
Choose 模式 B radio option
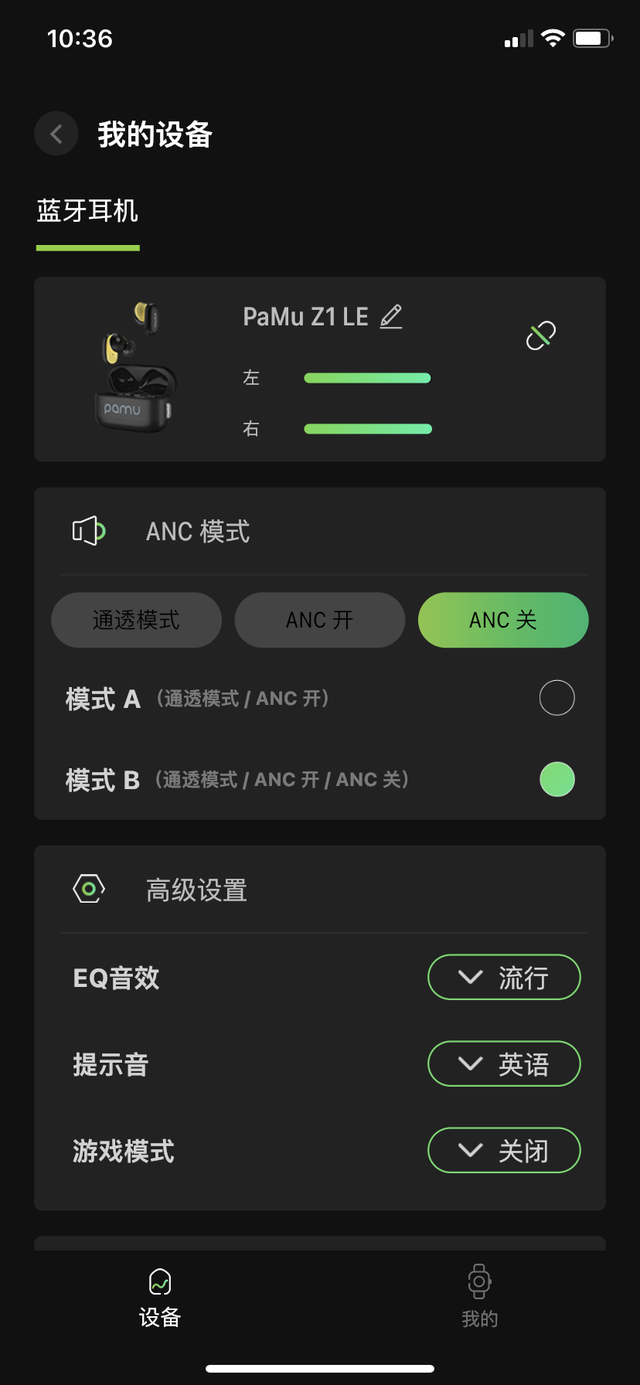tap(557, 779)
